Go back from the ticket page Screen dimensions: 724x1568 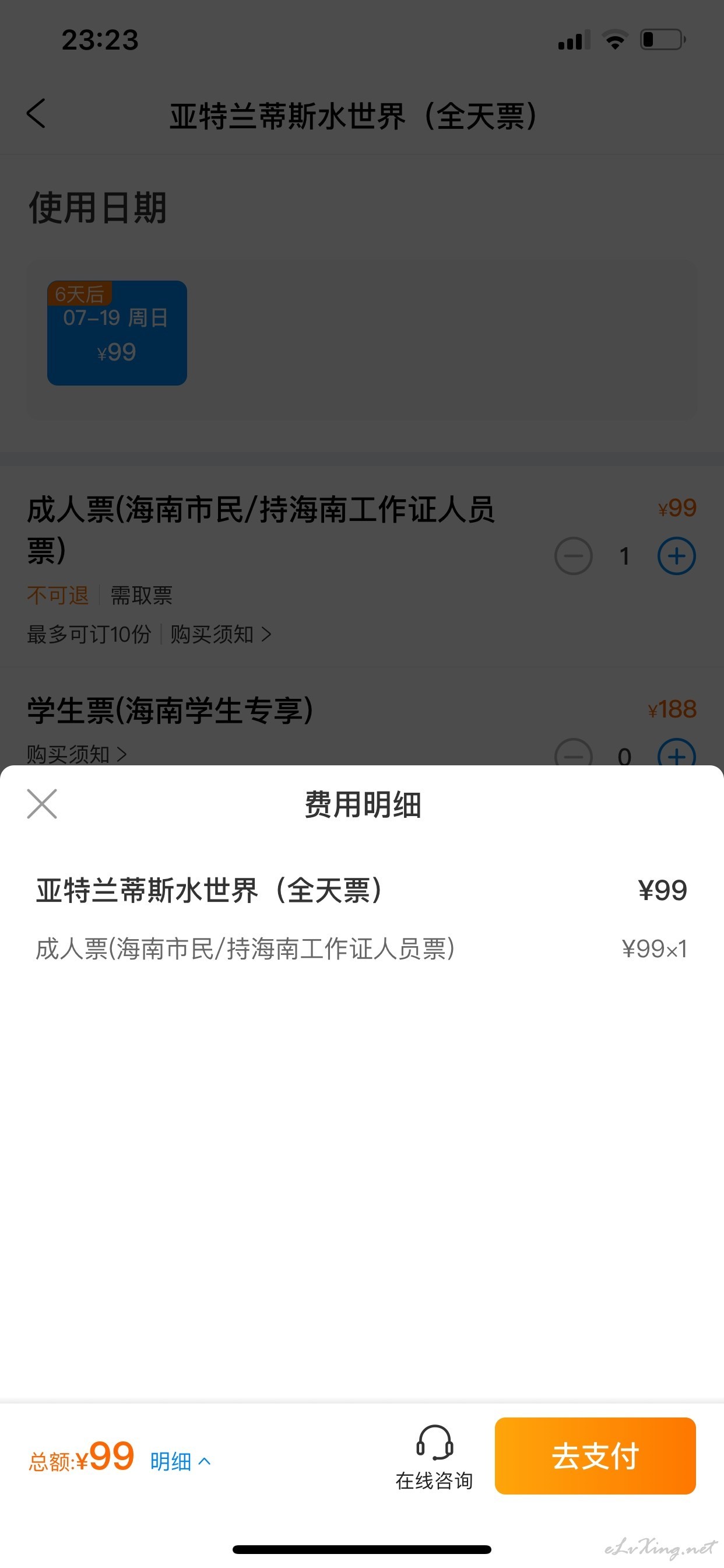(x=37, y=114)
